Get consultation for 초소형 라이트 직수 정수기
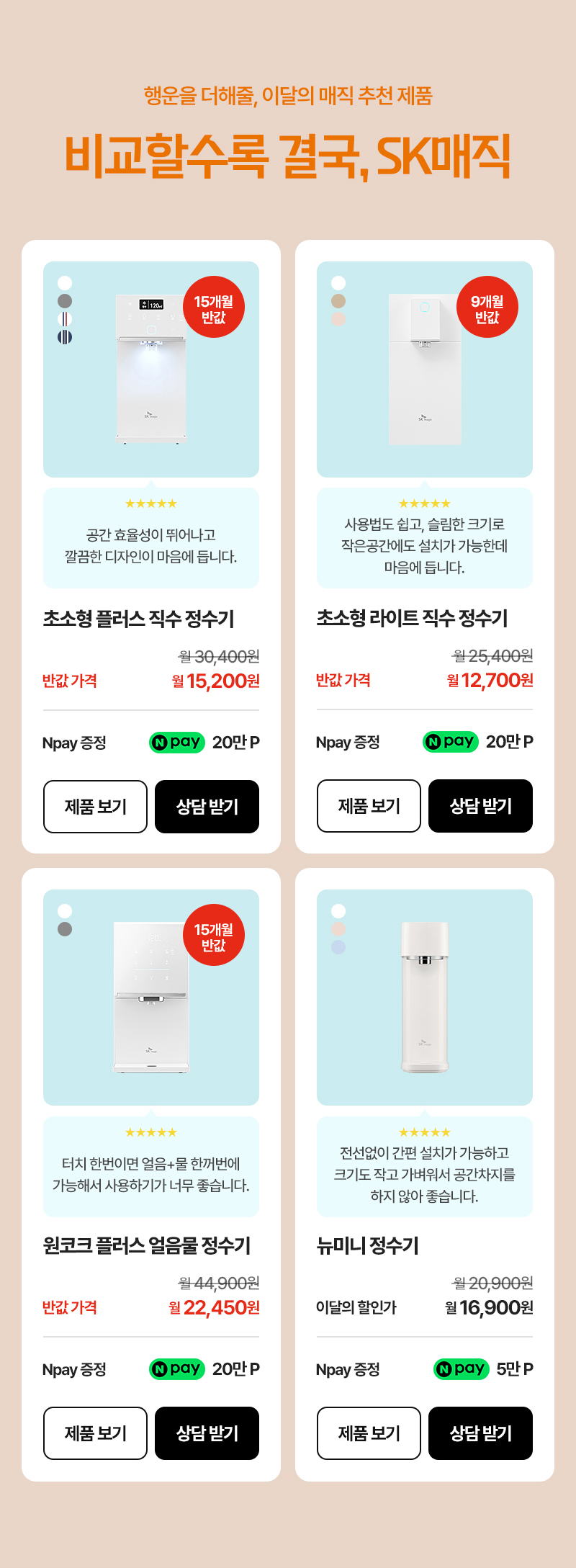576x1568 pixels. [x=480, y=806]
